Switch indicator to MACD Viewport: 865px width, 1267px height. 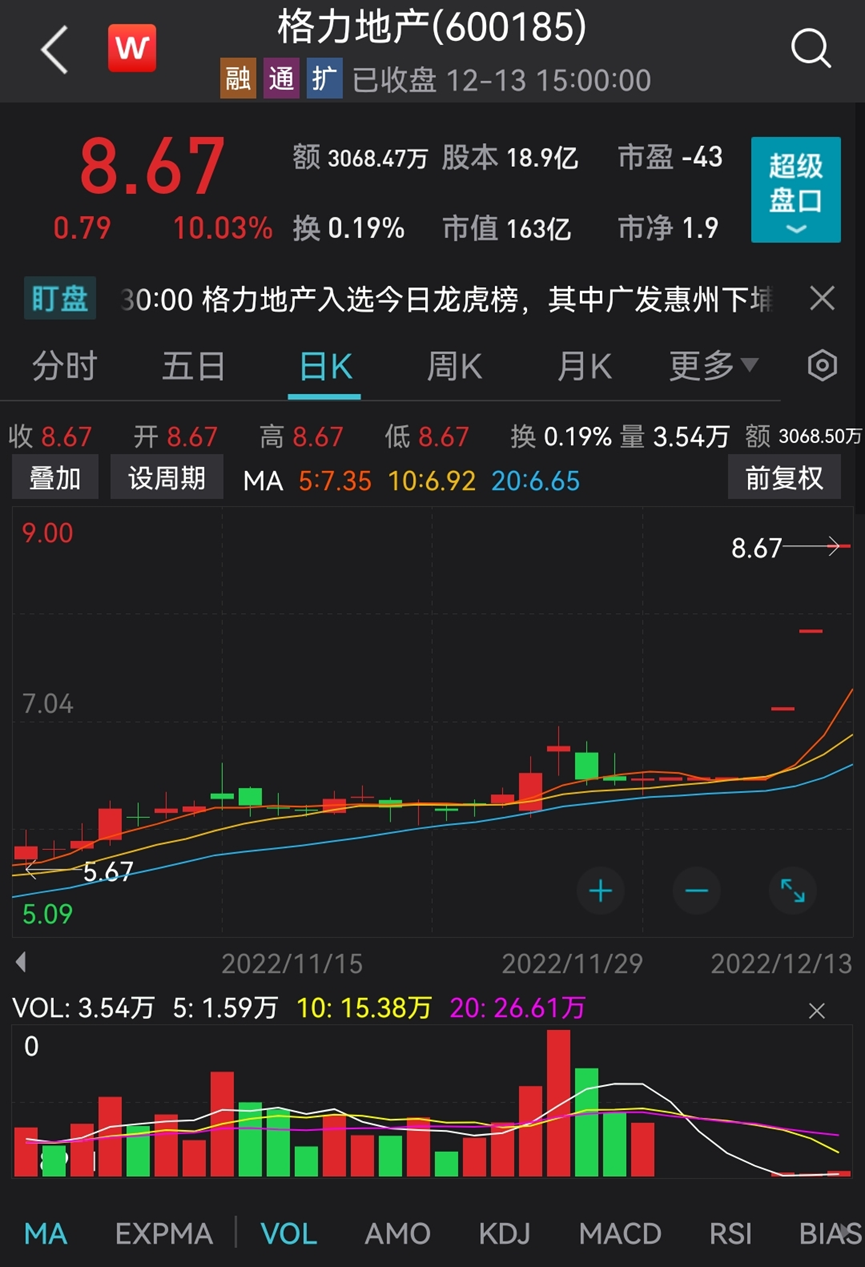click(x=620, y=1234)
